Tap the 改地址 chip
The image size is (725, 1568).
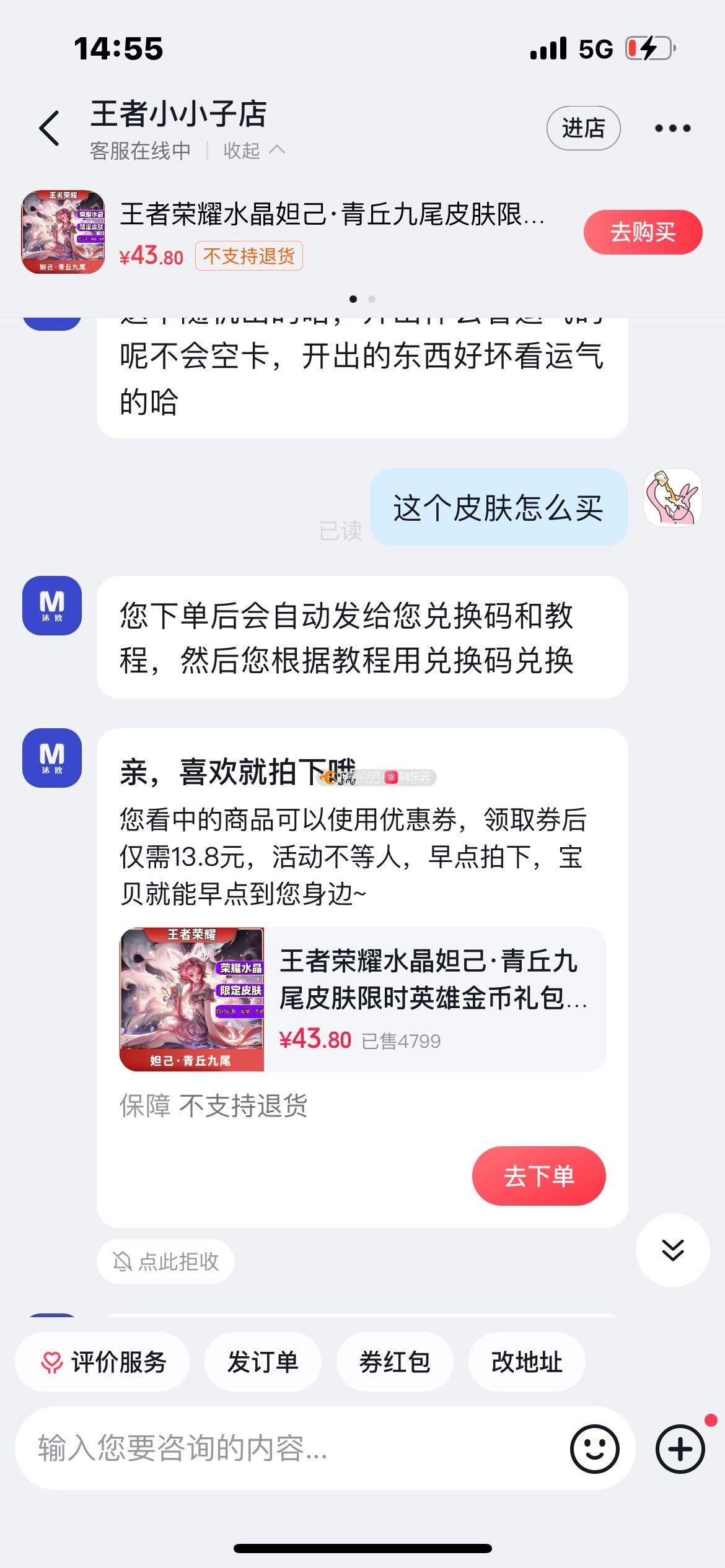click(527, 1362)
